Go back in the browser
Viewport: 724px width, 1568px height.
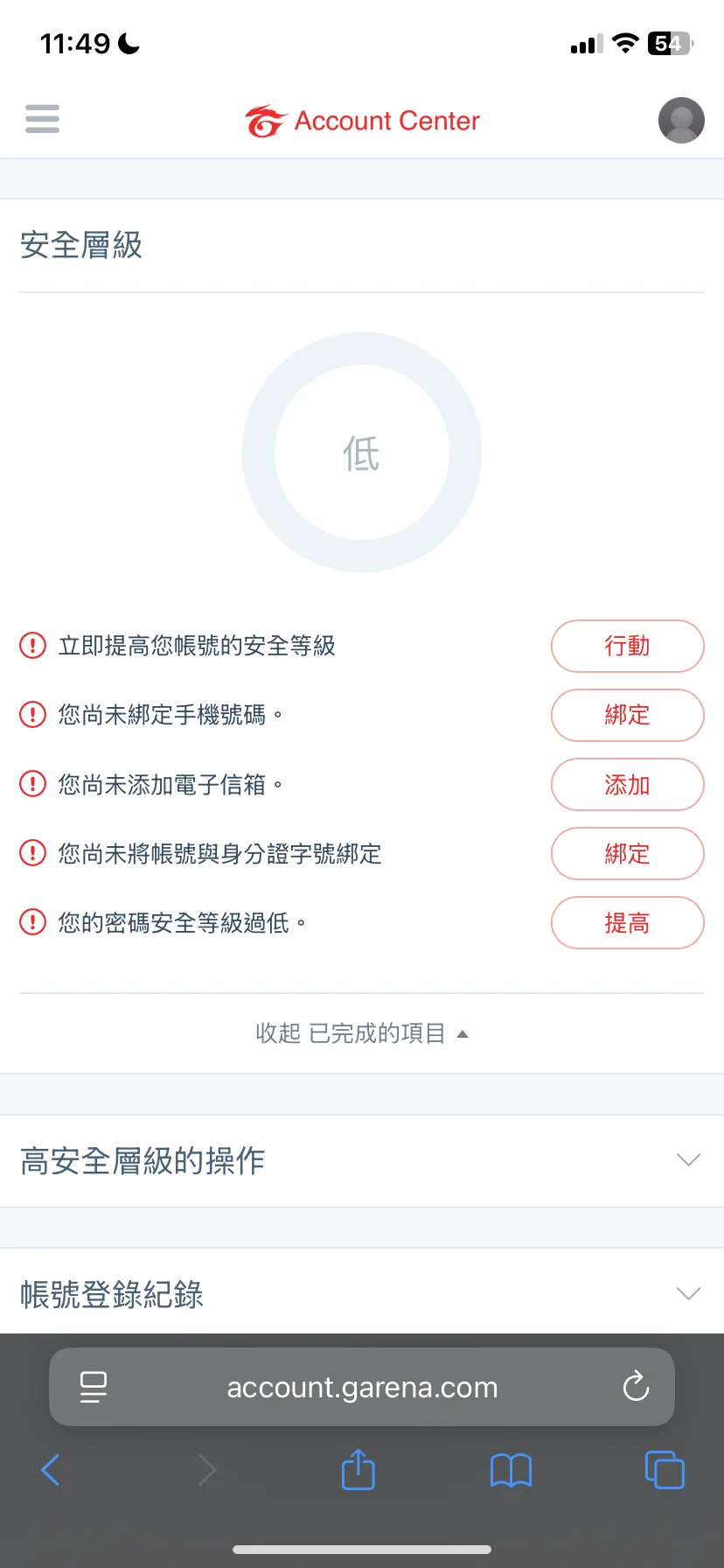click(x=51, y=1470)
